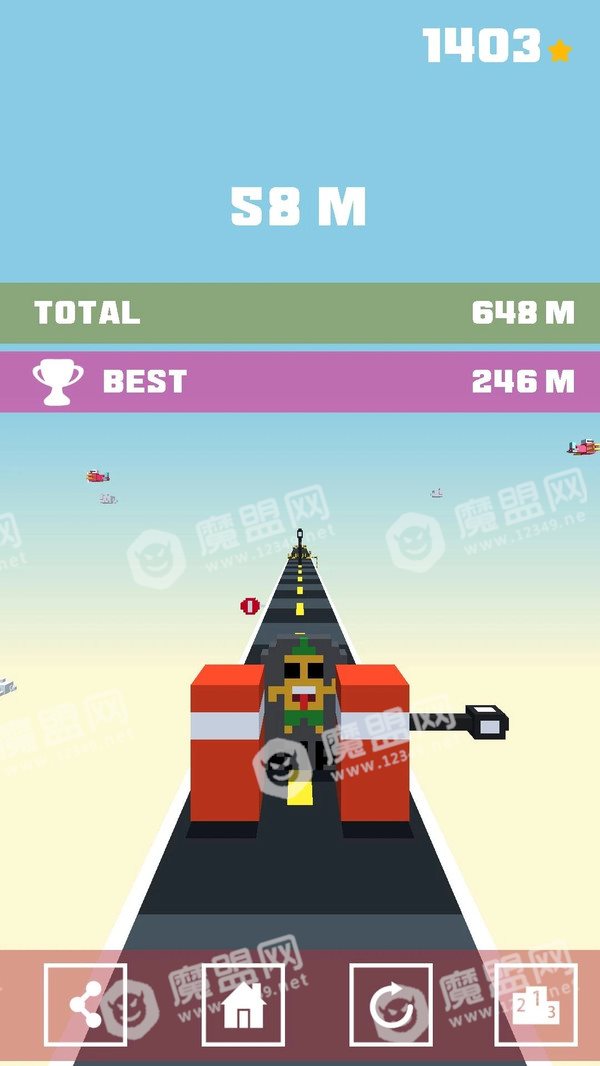Share your 58 M score
Image resolution: width=600 pixels, height=1066 pixels.
[x=86, y=1004]
